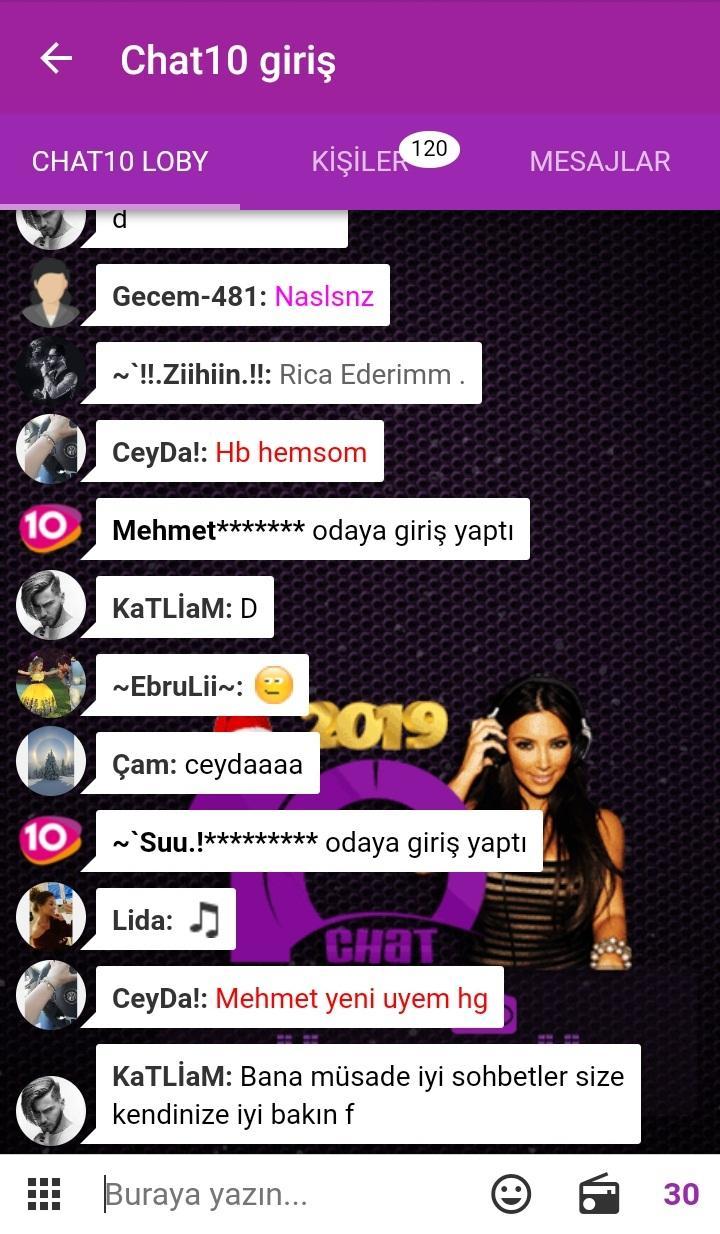Open the radio player icon
The height and width of the screenshot is (1234, 720).
coord(599,1194)
